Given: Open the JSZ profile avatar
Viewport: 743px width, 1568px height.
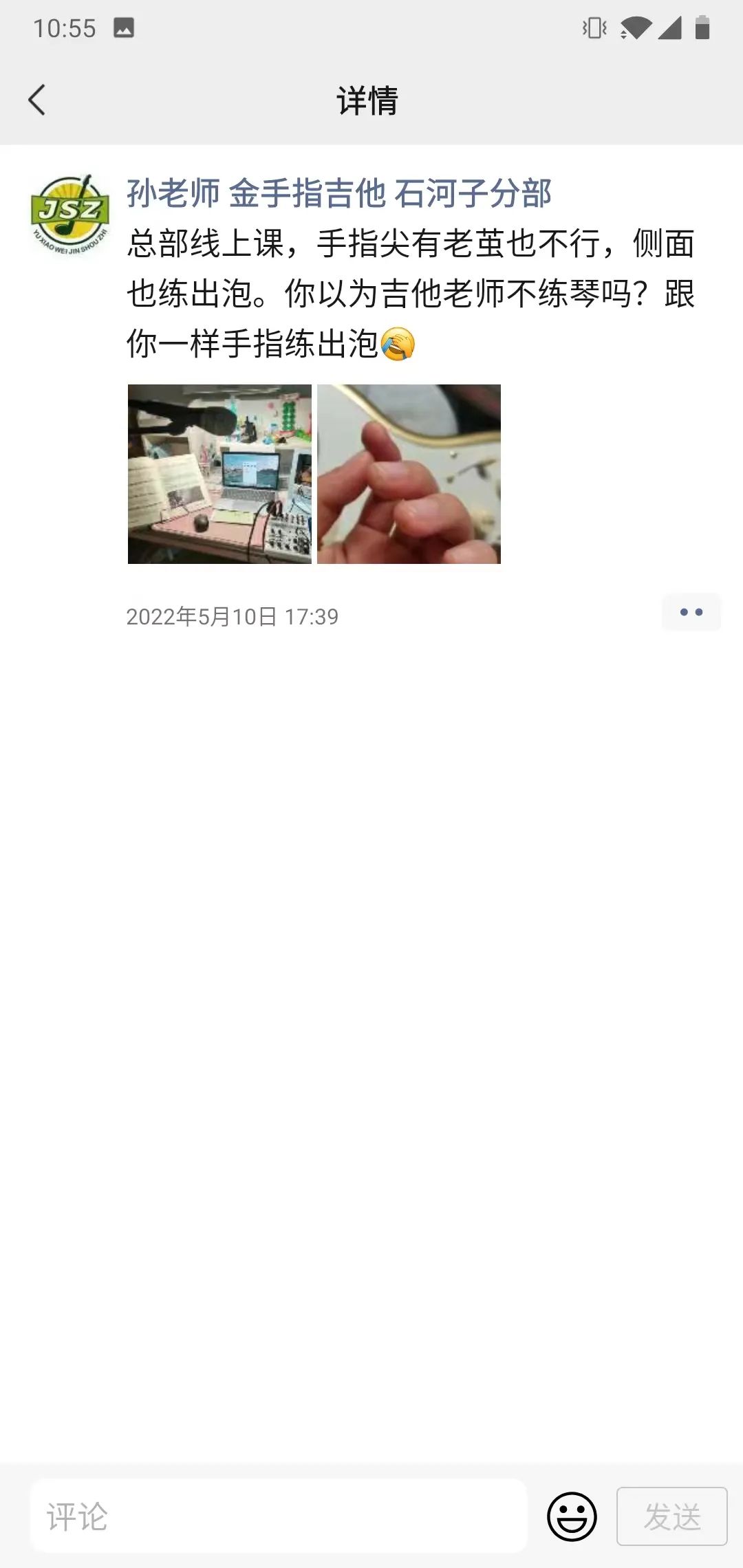Looking at the screenshot, I should point(69,215).
